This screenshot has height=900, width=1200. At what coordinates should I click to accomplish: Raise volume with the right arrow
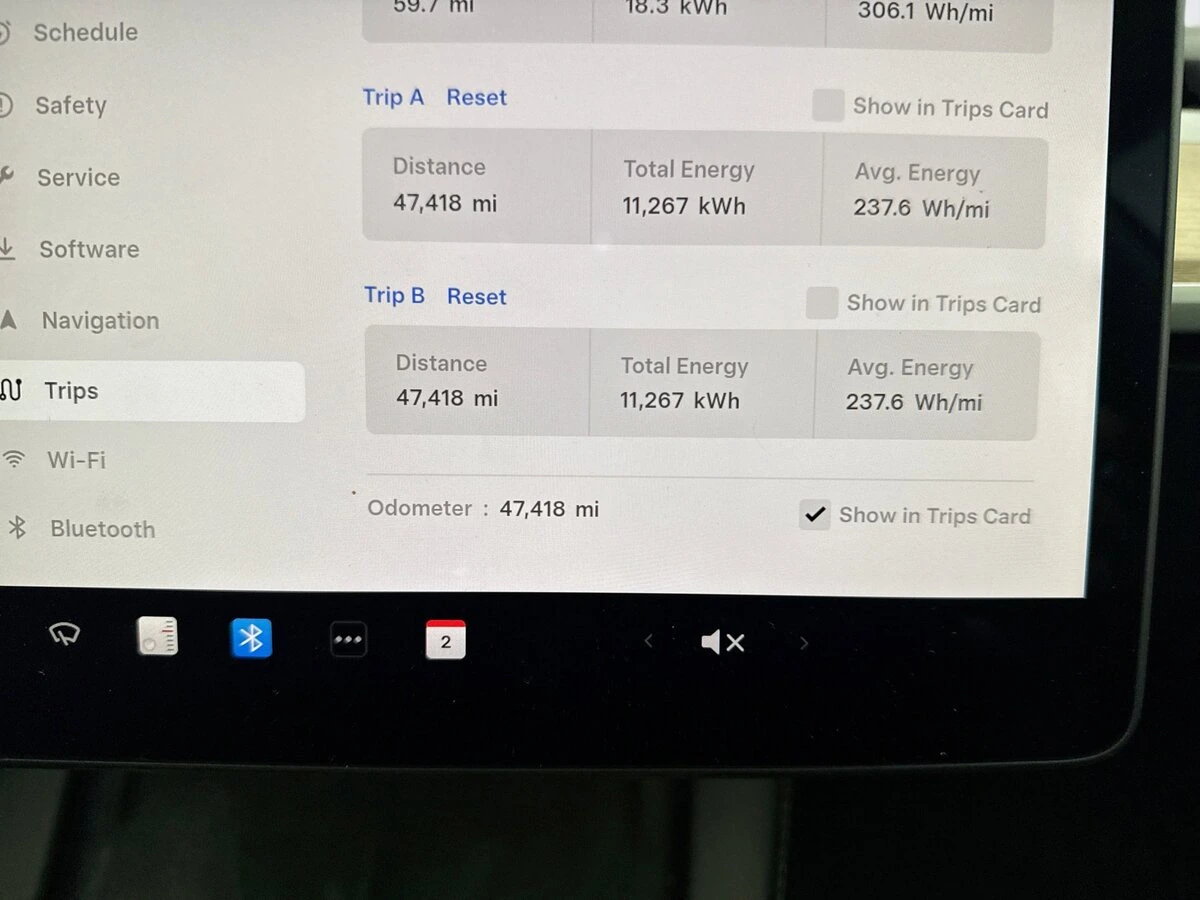pos(803,643)
